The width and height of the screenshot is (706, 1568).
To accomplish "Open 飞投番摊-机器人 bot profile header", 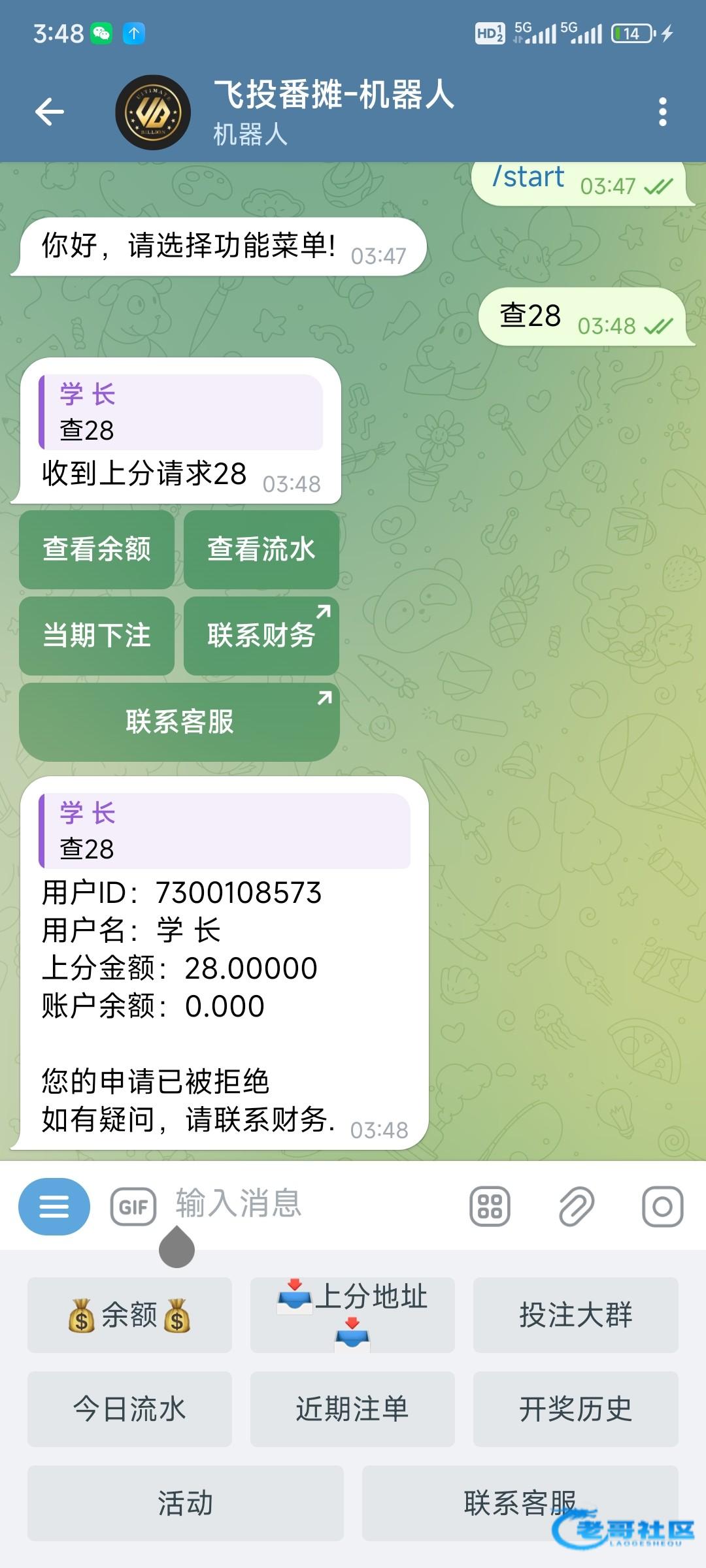I will coord(333,112).
